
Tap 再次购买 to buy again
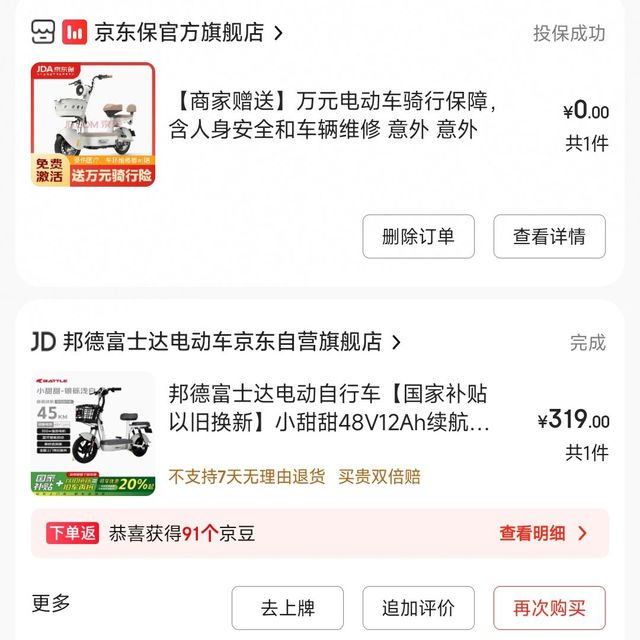tap(549, 608)
